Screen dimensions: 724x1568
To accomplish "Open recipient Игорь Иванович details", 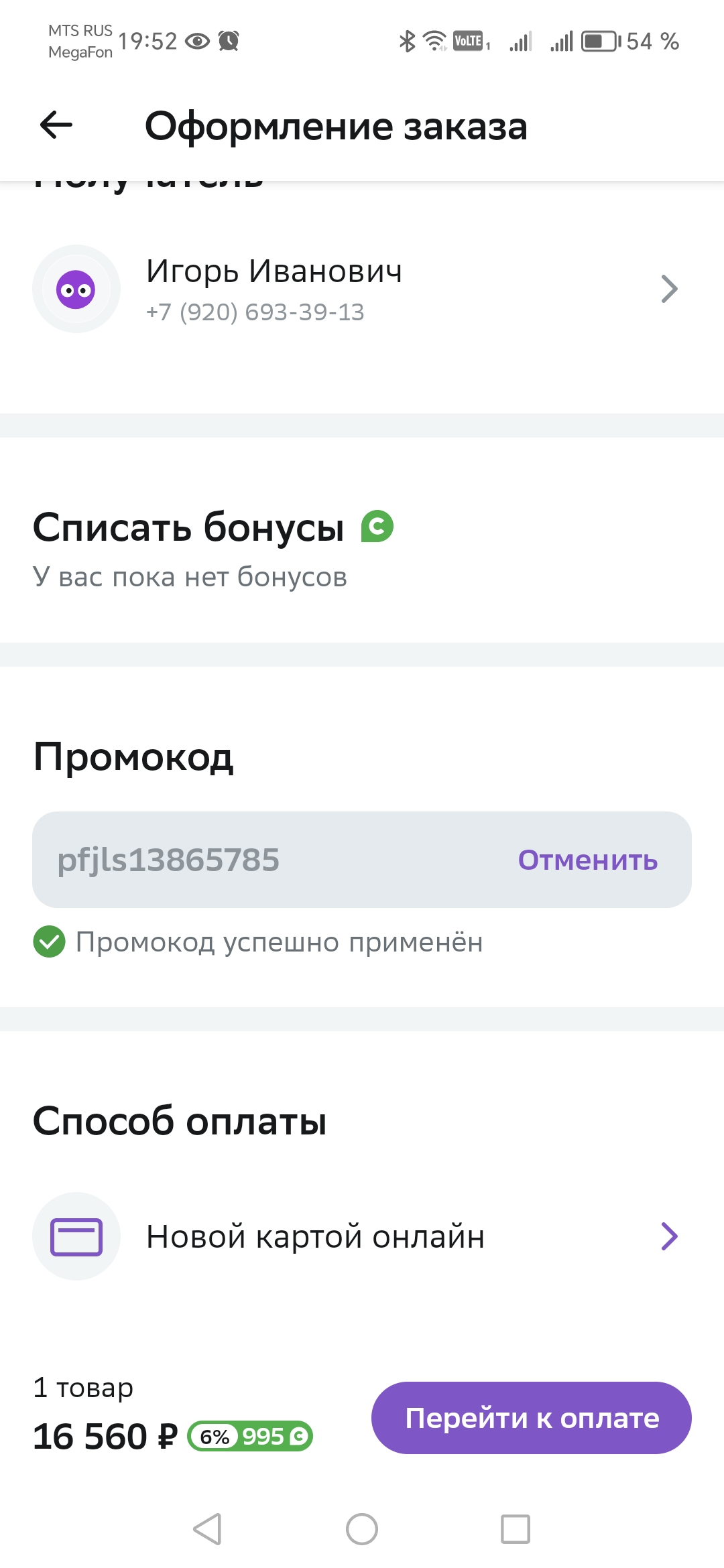I will coord(362,289).
